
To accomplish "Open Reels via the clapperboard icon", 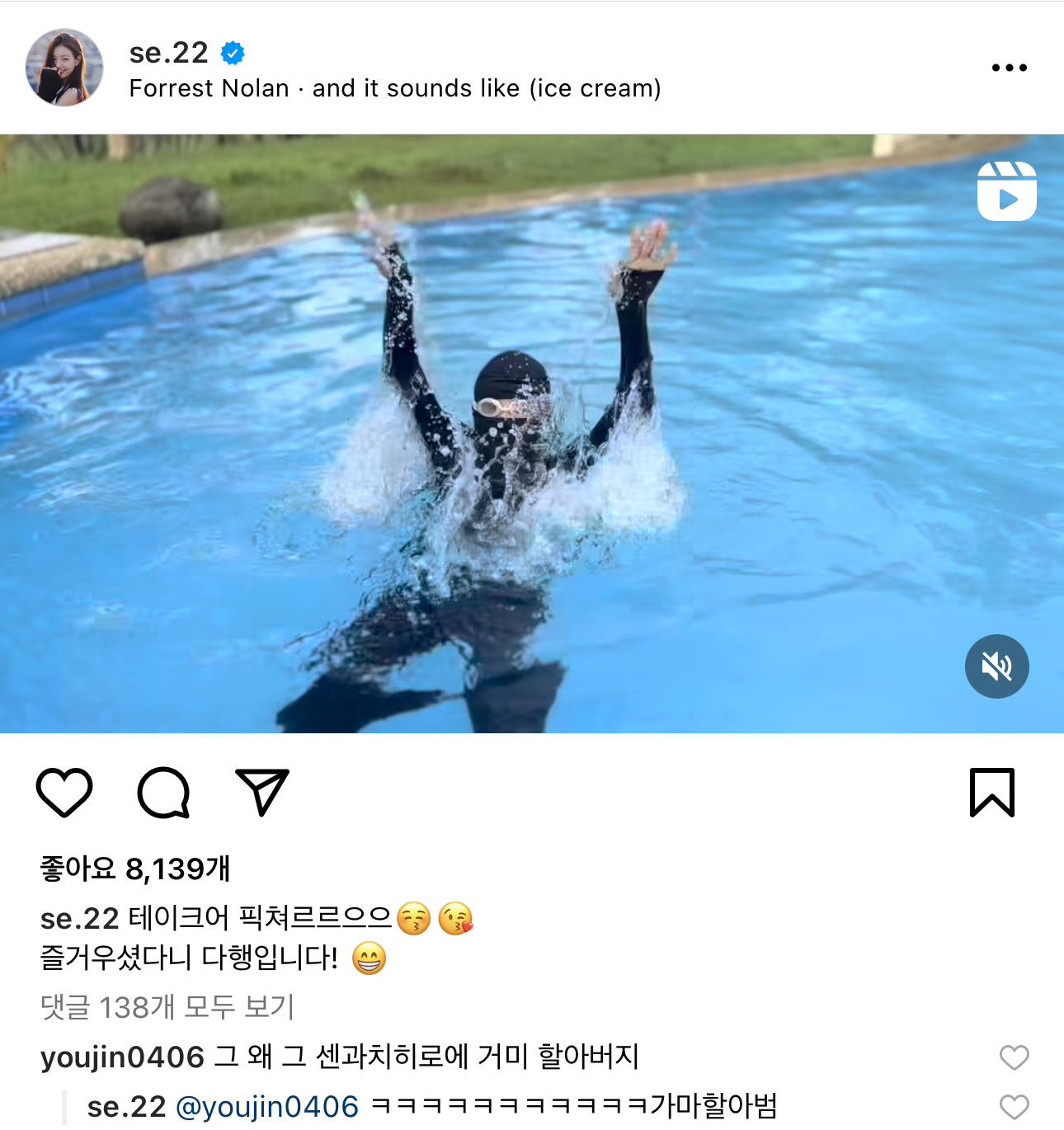I will 1006,190.
